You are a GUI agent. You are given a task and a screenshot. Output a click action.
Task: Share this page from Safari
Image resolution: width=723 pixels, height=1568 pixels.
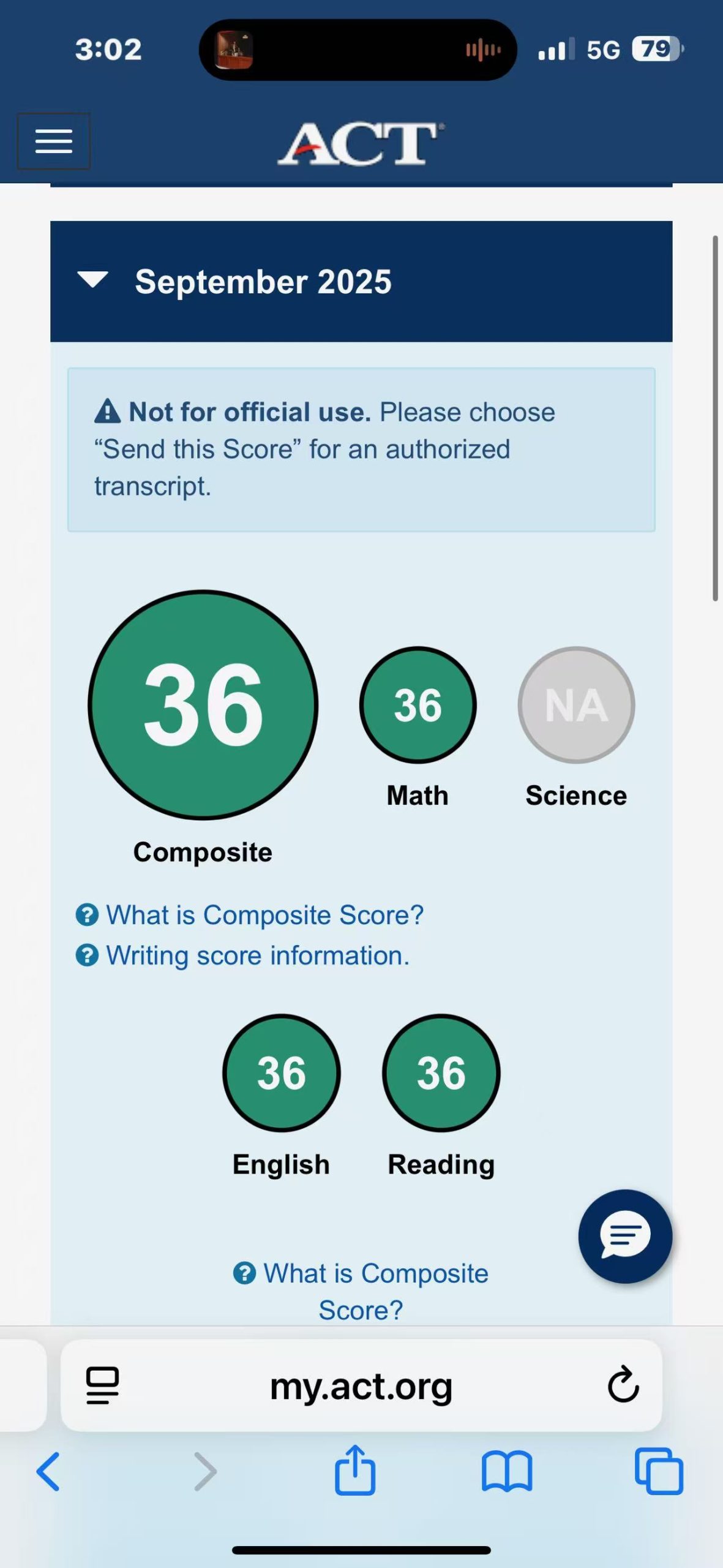point(355,1470)
